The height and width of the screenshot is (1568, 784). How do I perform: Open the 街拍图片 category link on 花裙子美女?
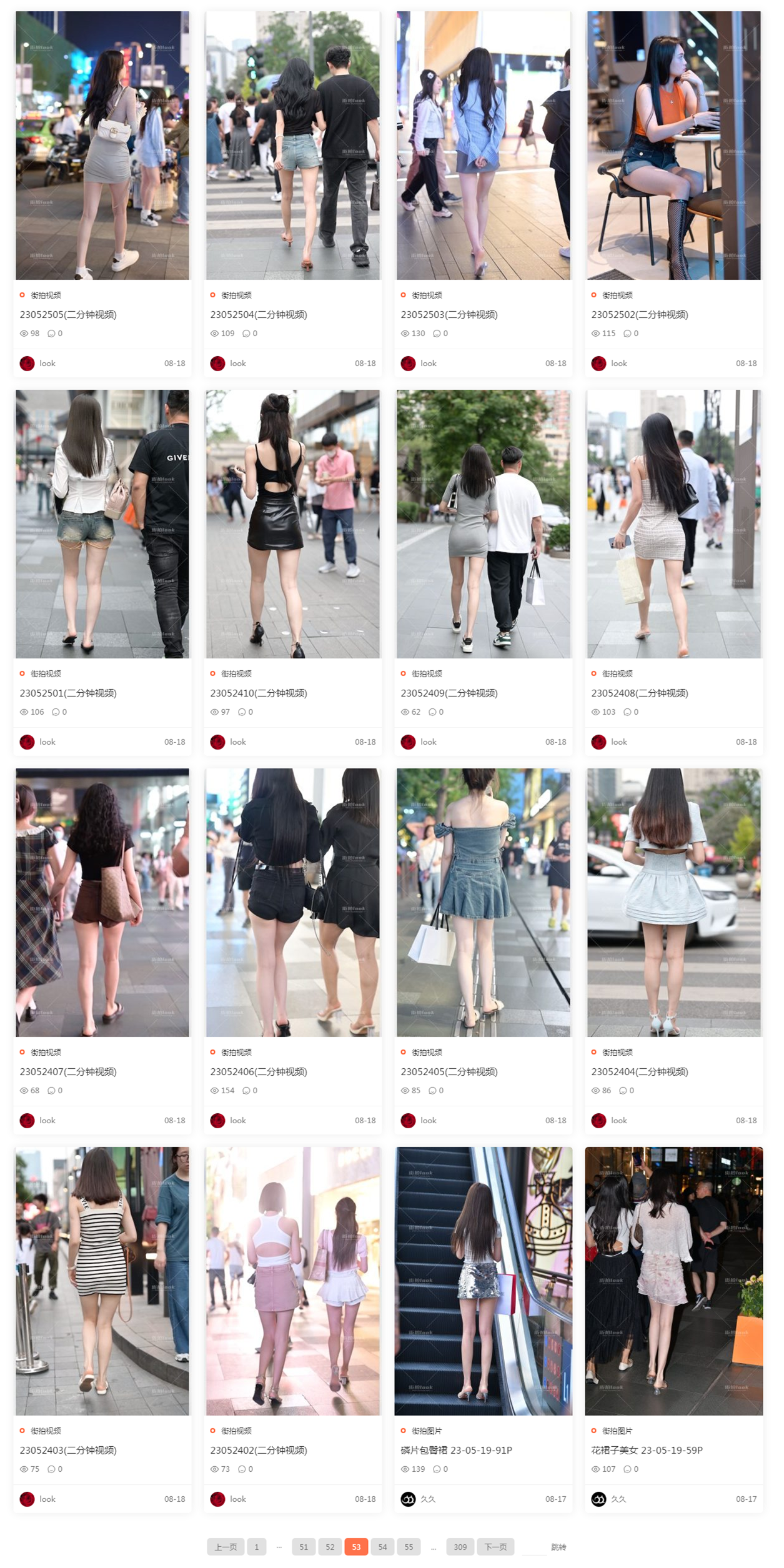617,1431
